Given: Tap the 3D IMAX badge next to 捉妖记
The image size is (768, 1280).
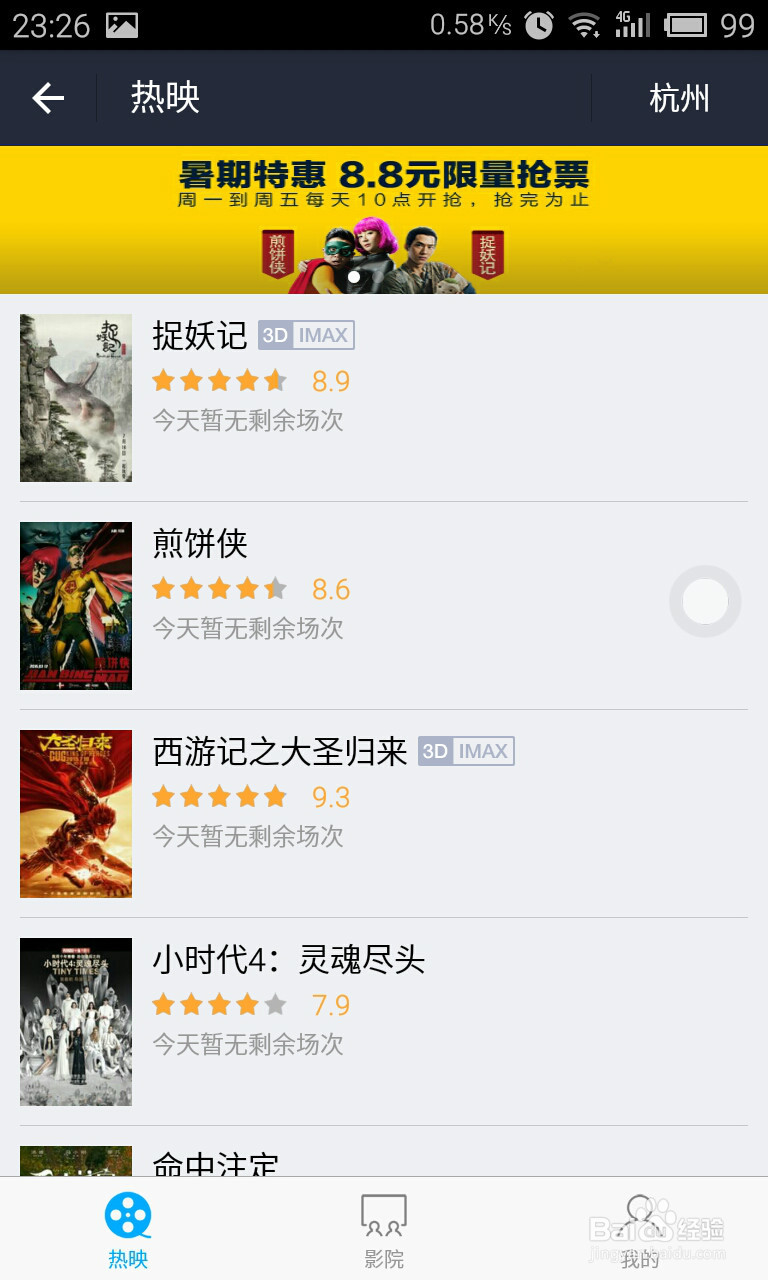Looking at the screenshot, I should point(307,335).
